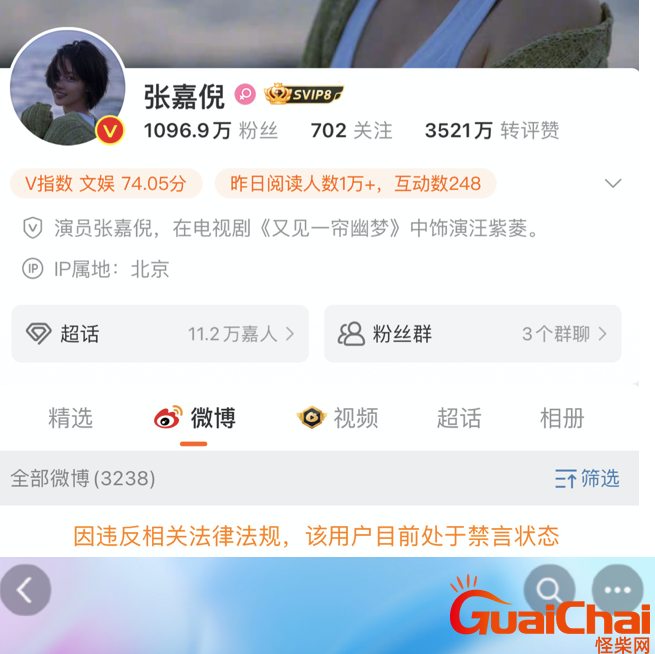Switch to the 视频 tab

[338, 418]
